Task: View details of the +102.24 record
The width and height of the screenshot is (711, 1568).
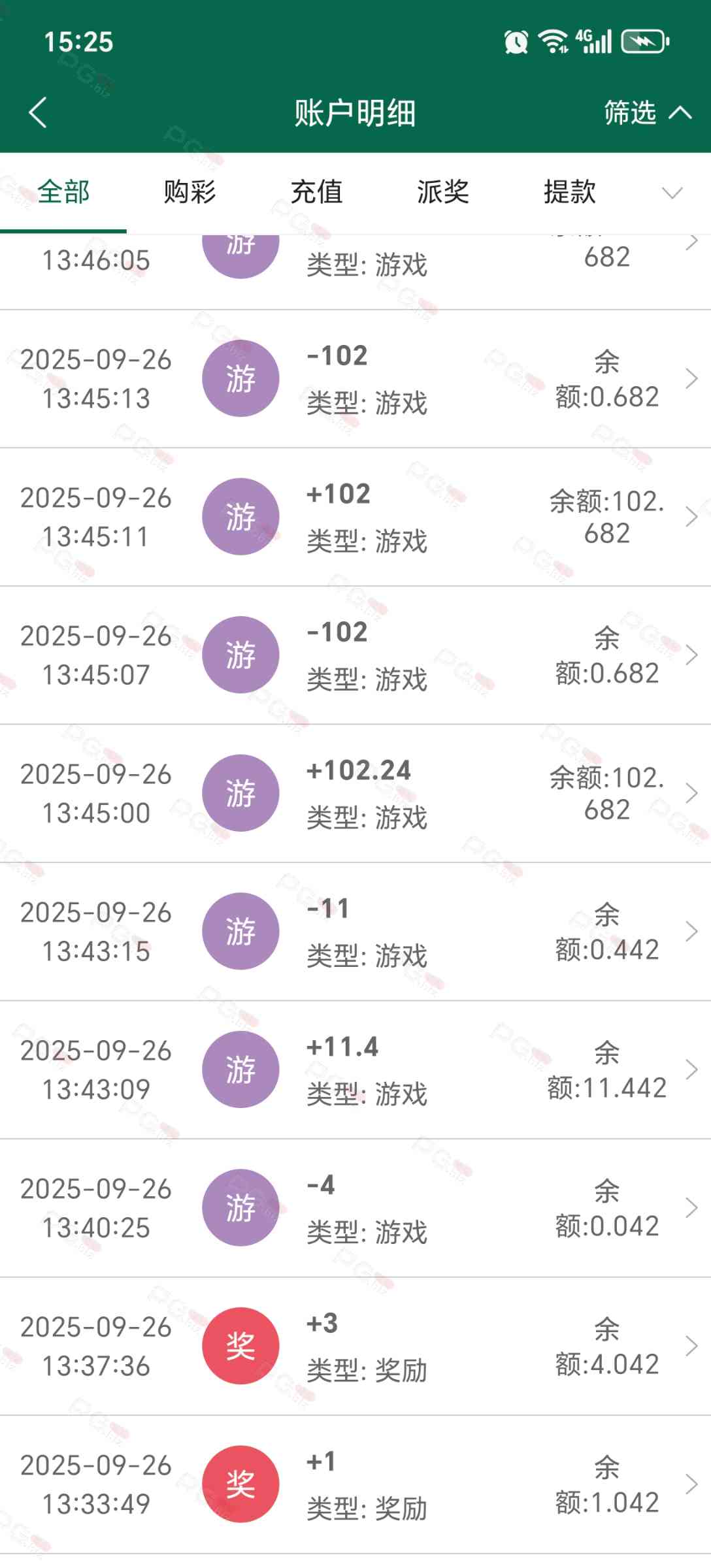Action: (x=355, y=793)
